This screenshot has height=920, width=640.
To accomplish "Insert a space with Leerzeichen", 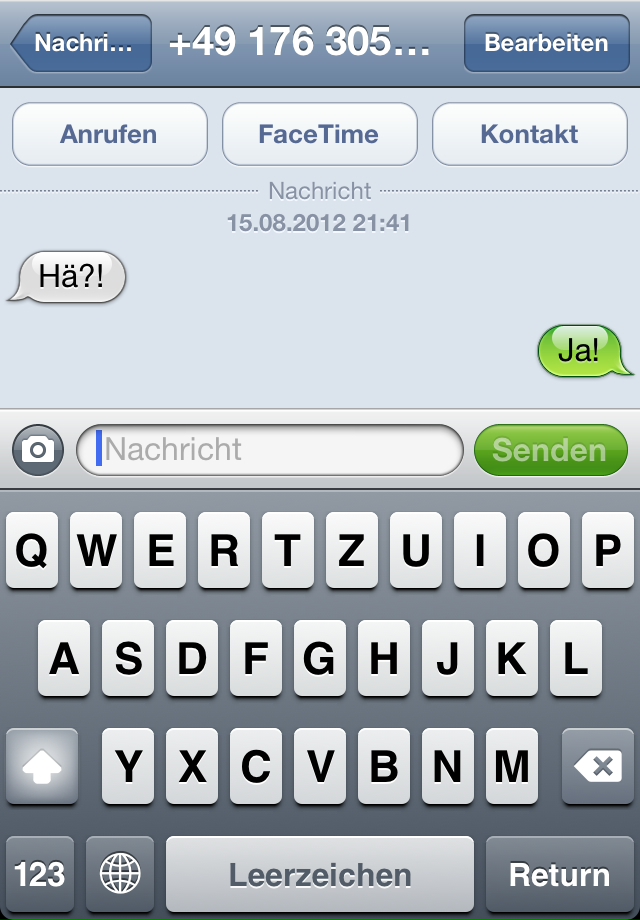I will pos(319,874).
